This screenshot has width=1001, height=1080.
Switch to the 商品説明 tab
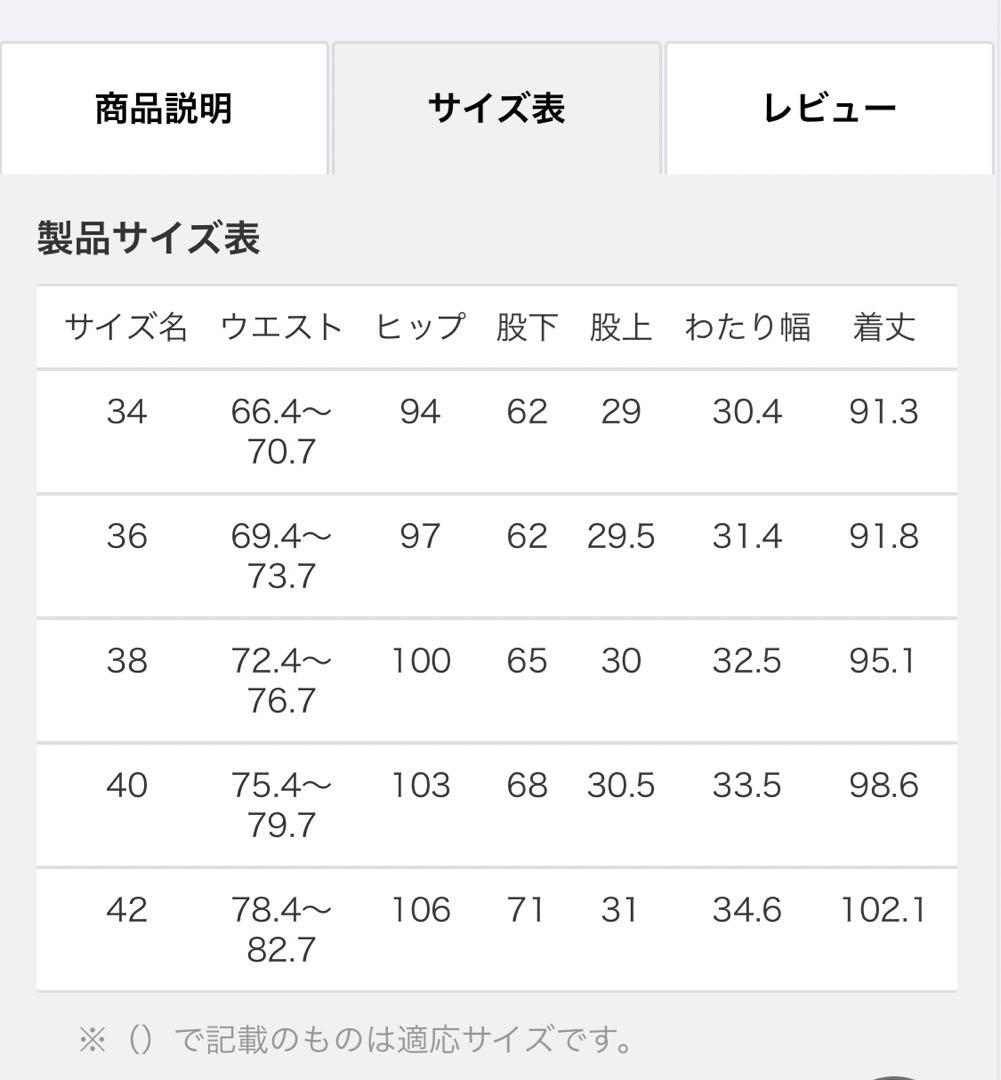[x=164, y=108]
